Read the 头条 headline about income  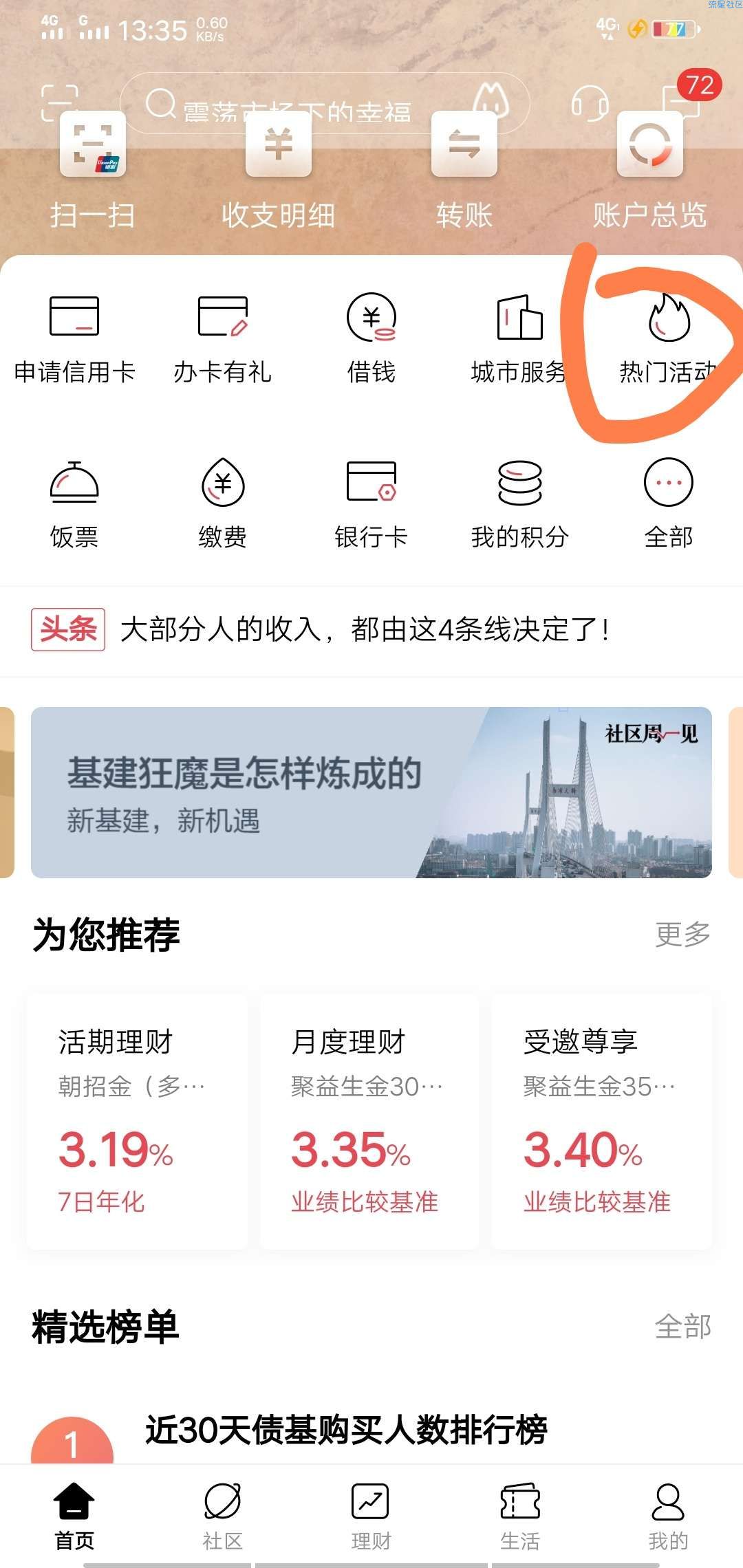tap(365, 629)
